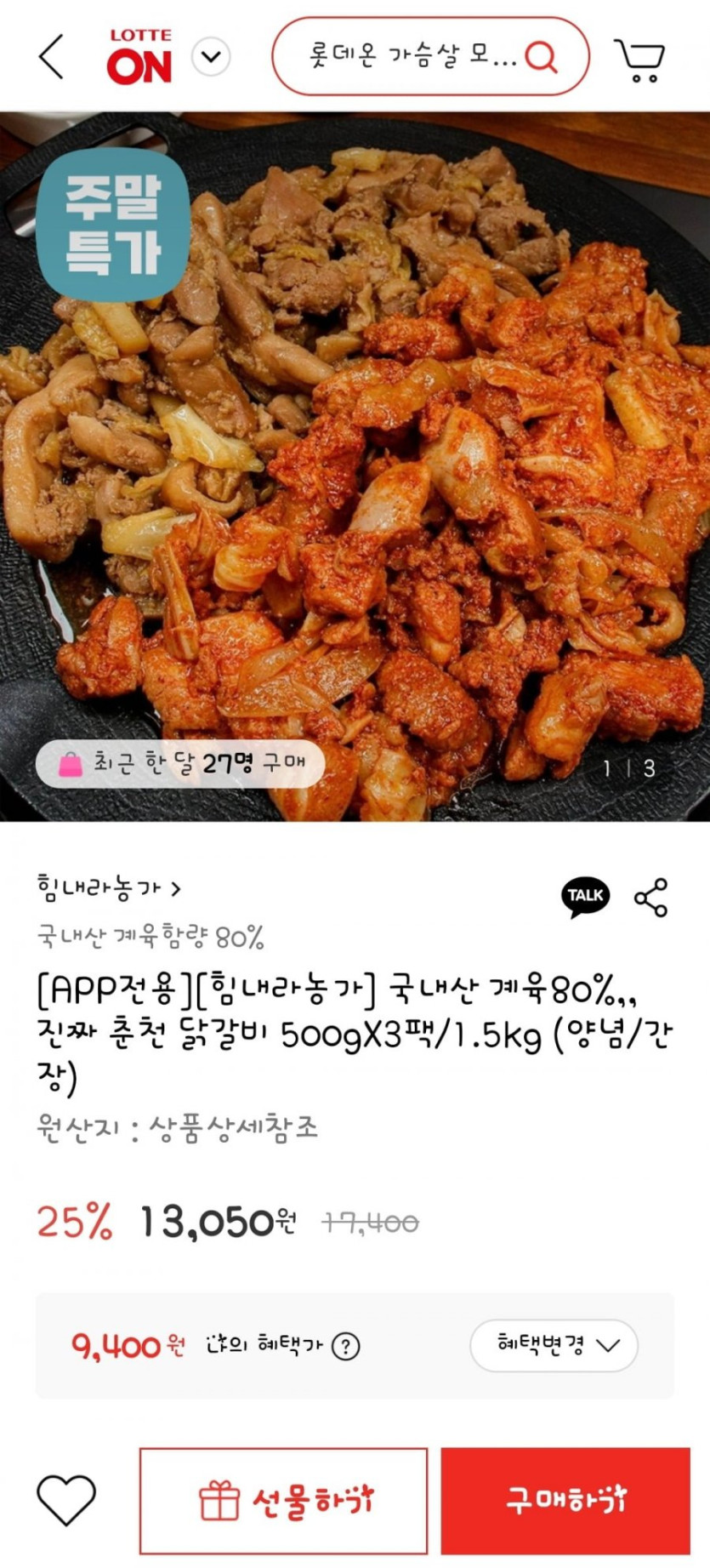
Task: Share this product
Action: coord(651,898)
